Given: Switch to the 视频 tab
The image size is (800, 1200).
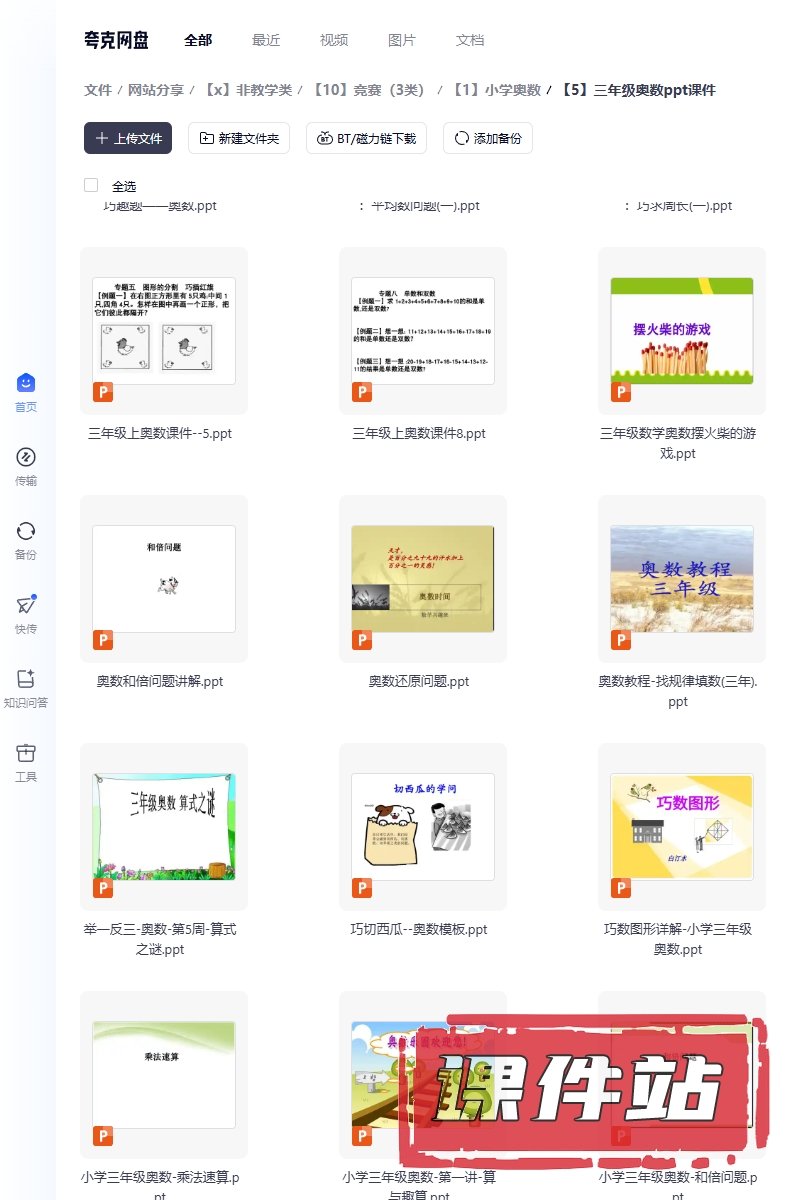Looking at the screenshot, I should point(334,40).
